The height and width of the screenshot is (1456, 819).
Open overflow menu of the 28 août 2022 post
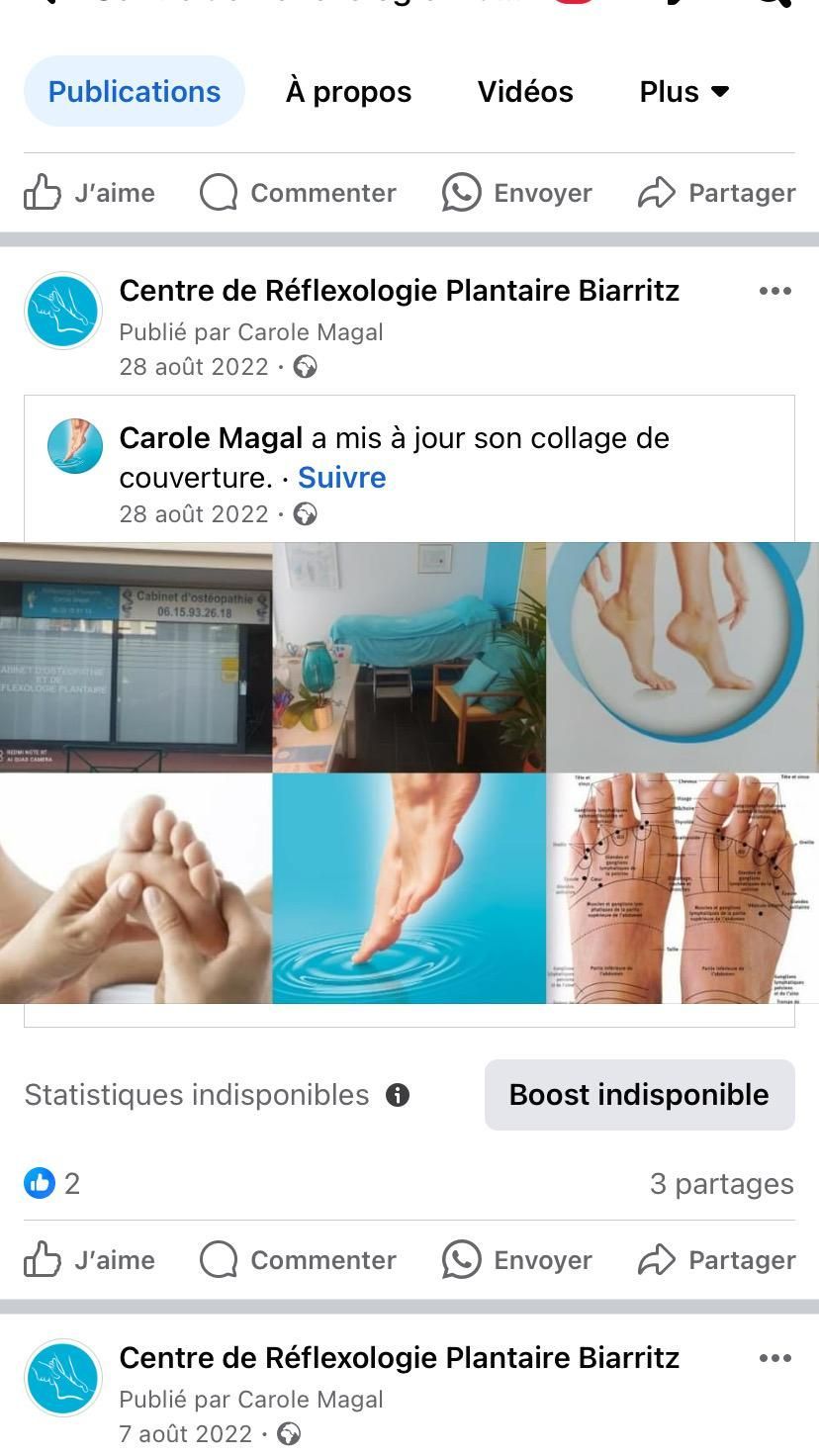tap(774, 291)
